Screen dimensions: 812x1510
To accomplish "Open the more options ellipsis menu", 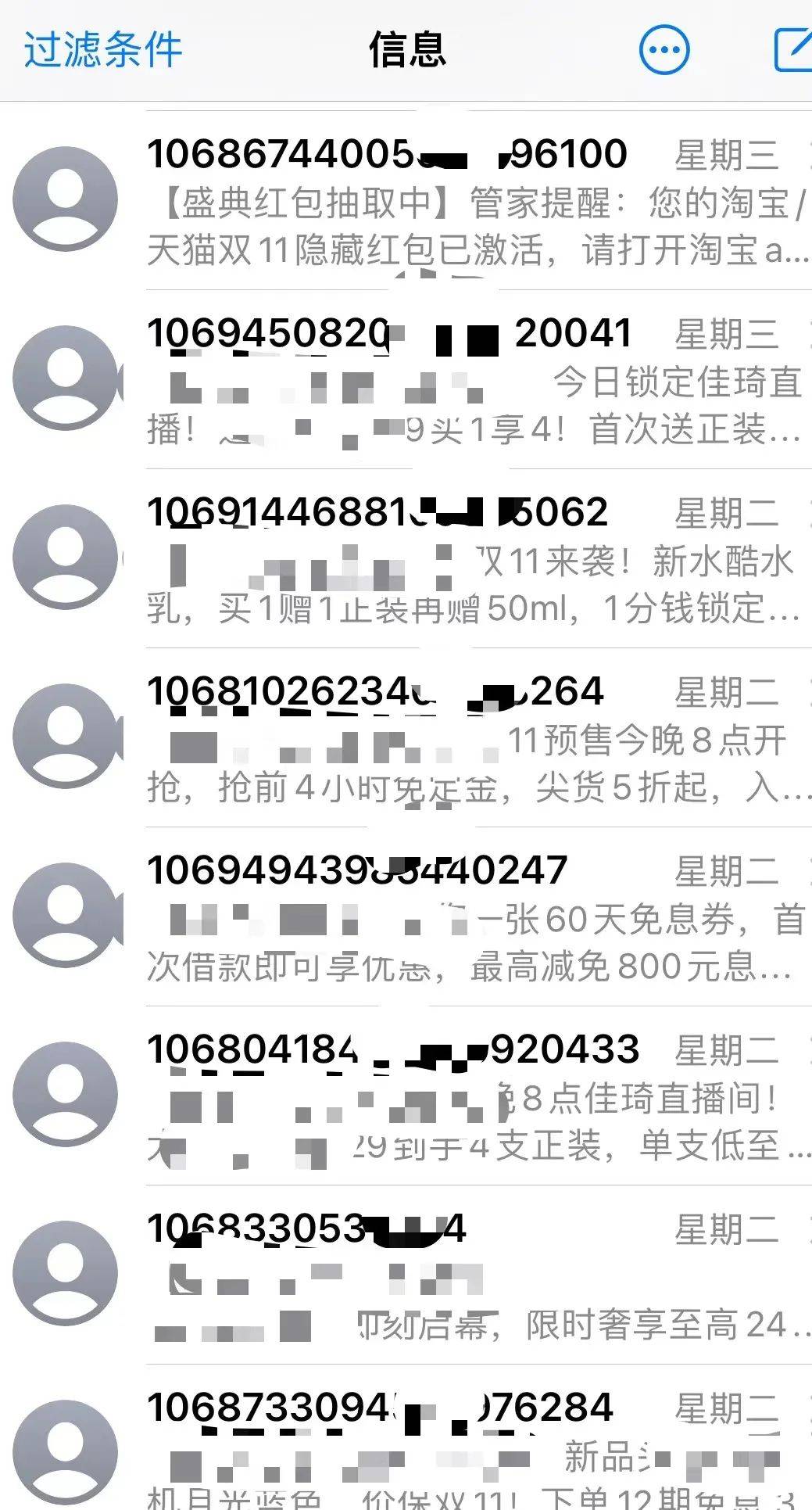I will tap(664, 51).
